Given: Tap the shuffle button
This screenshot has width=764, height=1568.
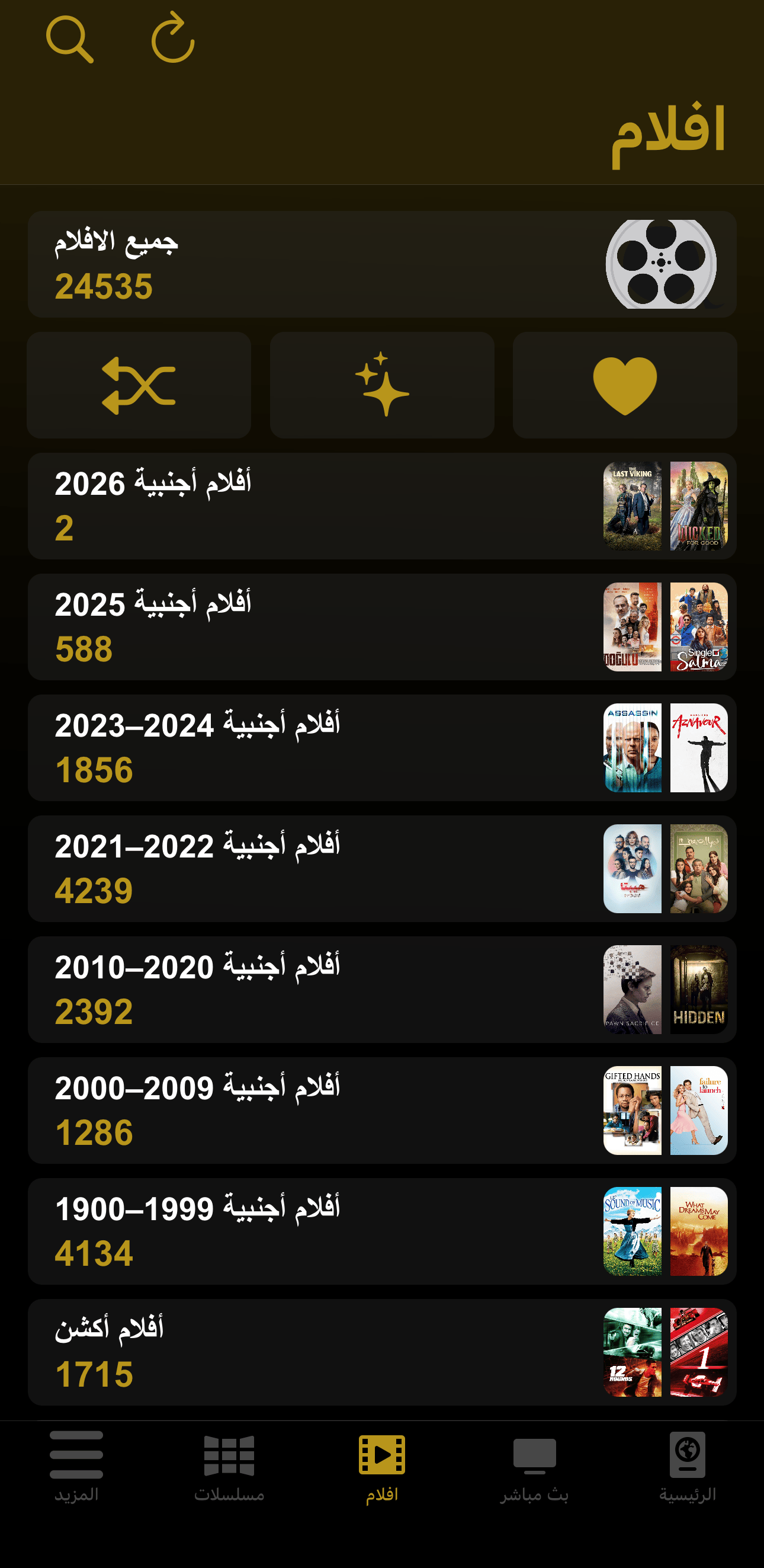Looking at the screenshot, I should tap(139, 385).
